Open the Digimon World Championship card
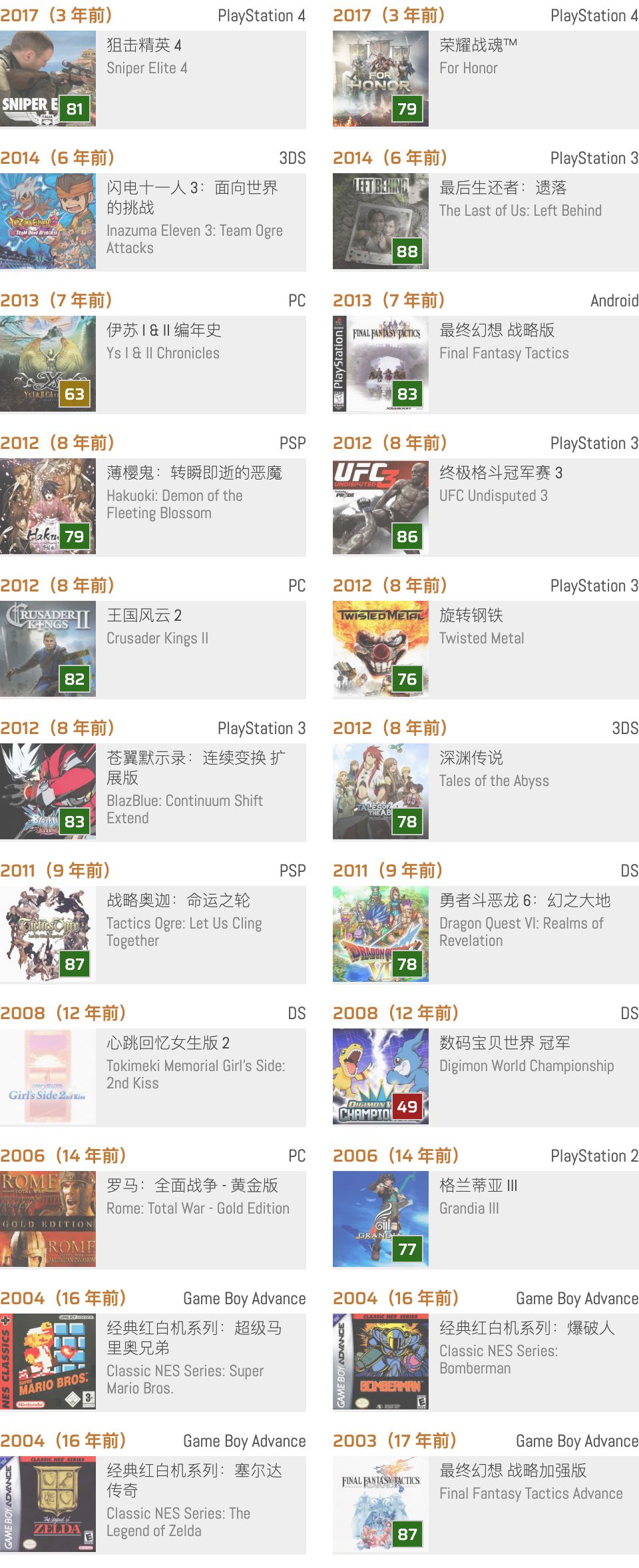639x1568 pixels. 486,1077
